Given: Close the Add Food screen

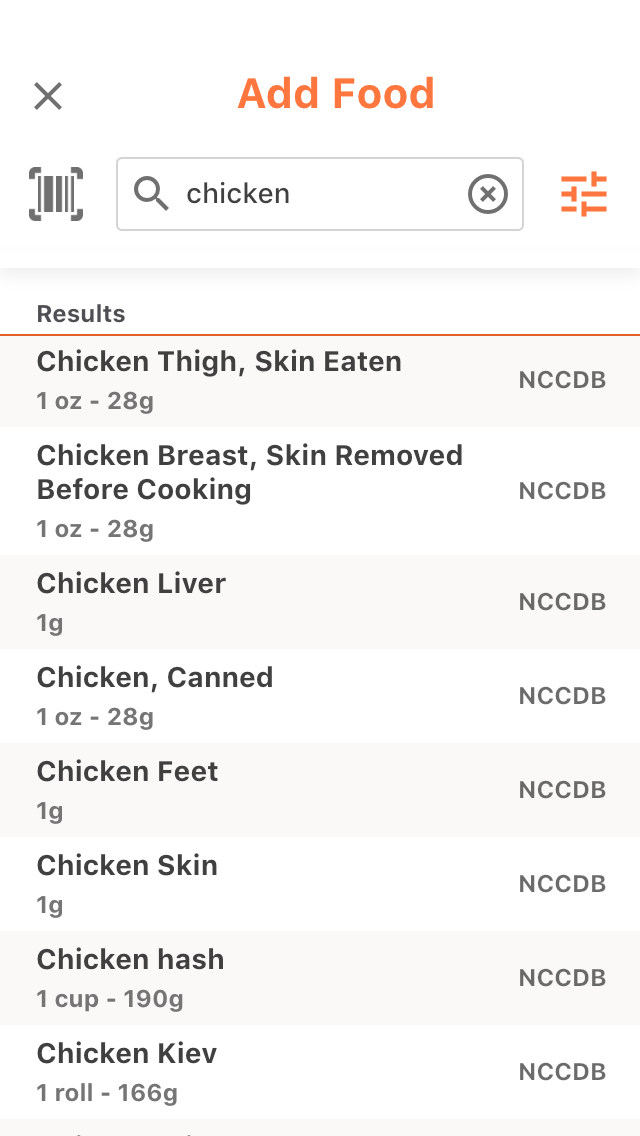Looking at the screenshot, I should click(x=48, y=96).
